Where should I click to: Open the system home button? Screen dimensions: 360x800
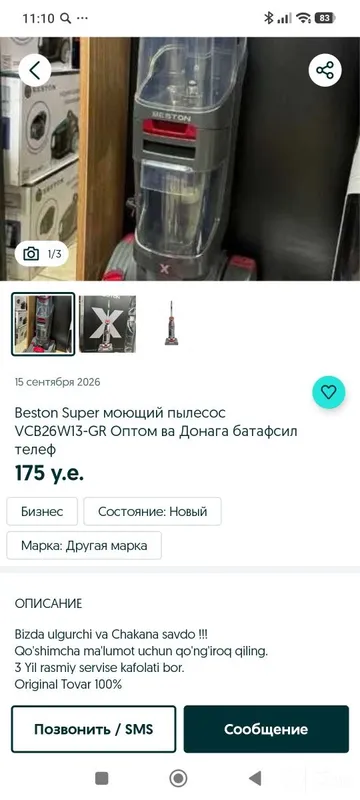click(178, 778)
